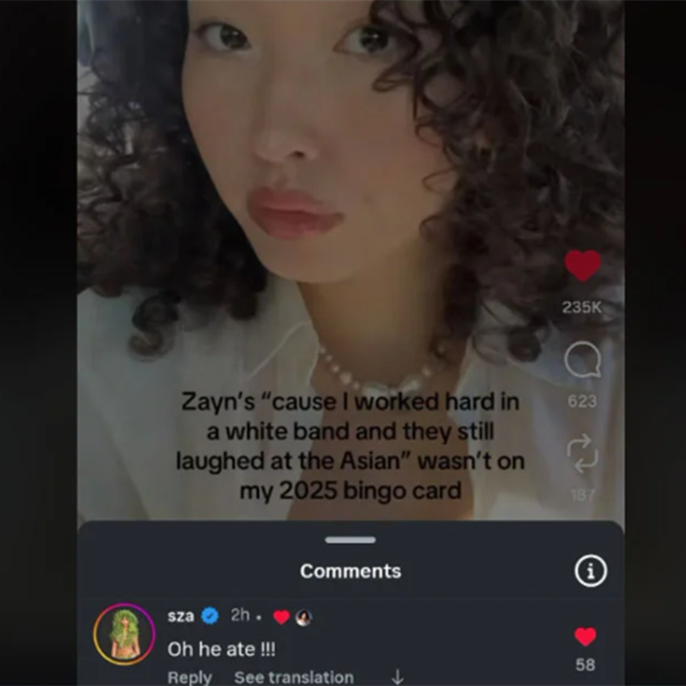Open sza's username link
Screen dimensions: 686x686
pyautogui.click(x=180, y=616)
